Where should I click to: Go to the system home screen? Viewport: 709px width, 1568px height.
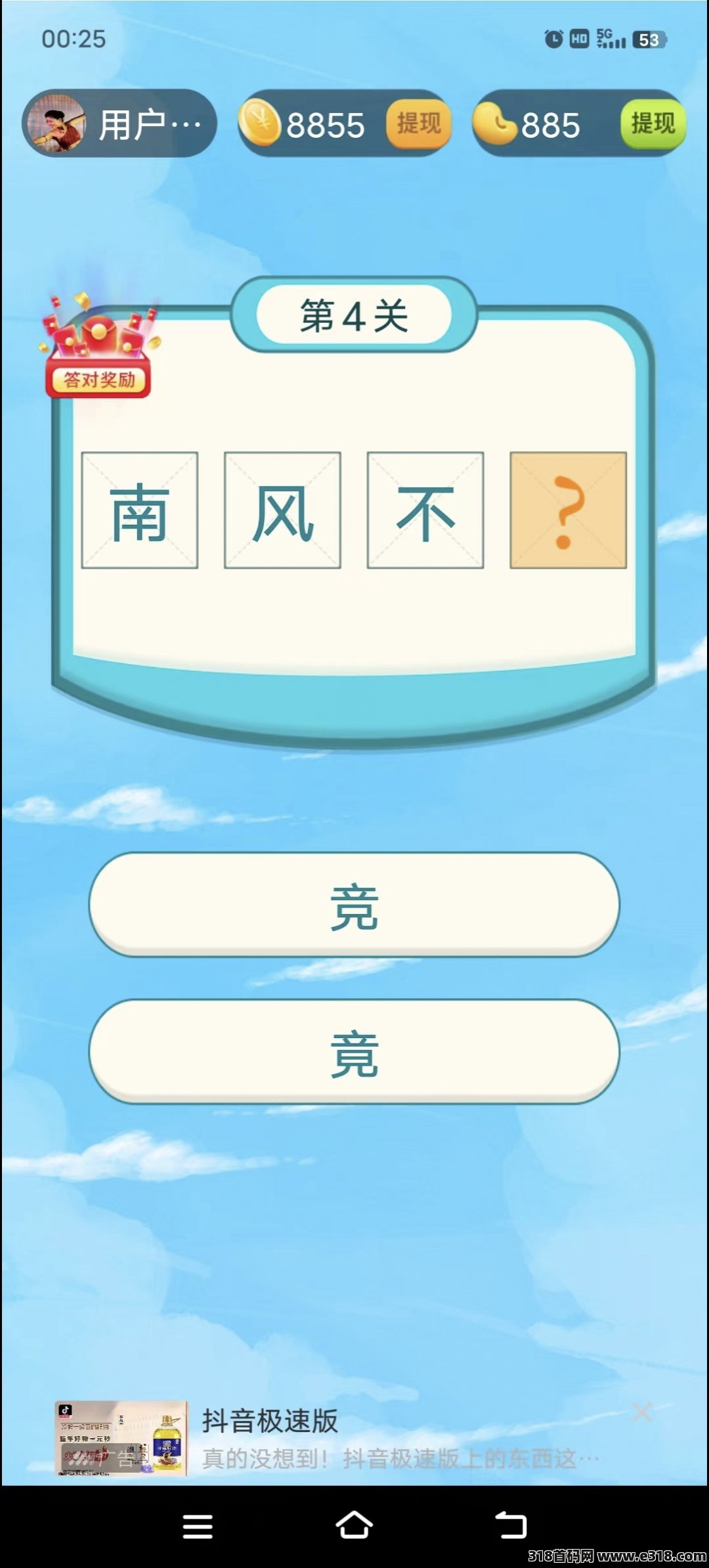click(x=354, y=1526)
